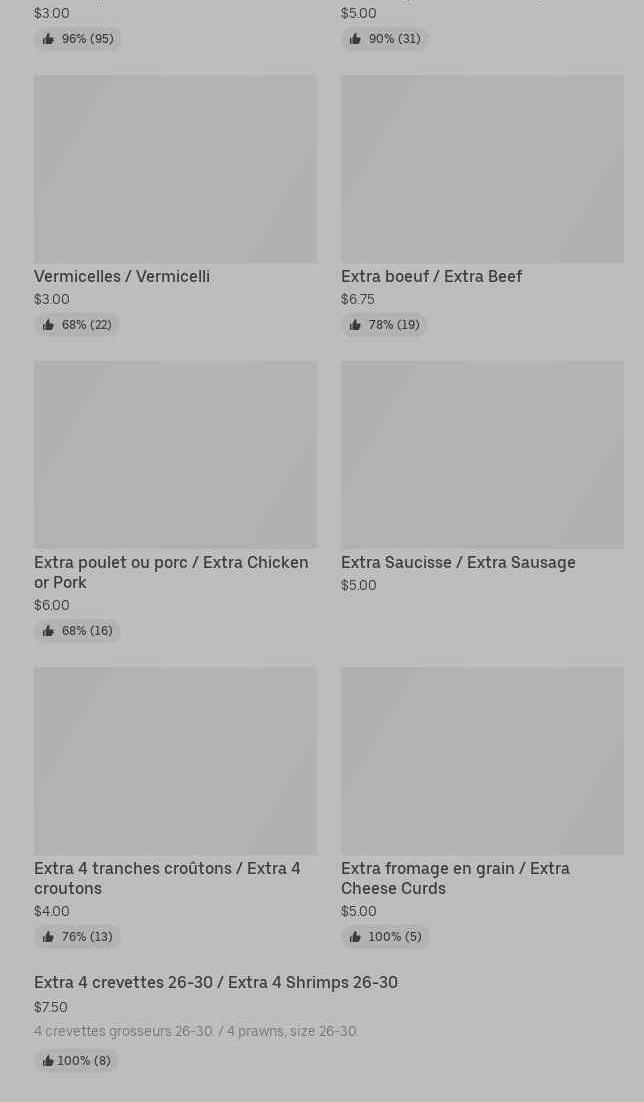Open the Vermicelles / Vermicelli item
This screenshot has height=1102, width=644.
coord(175,205)
